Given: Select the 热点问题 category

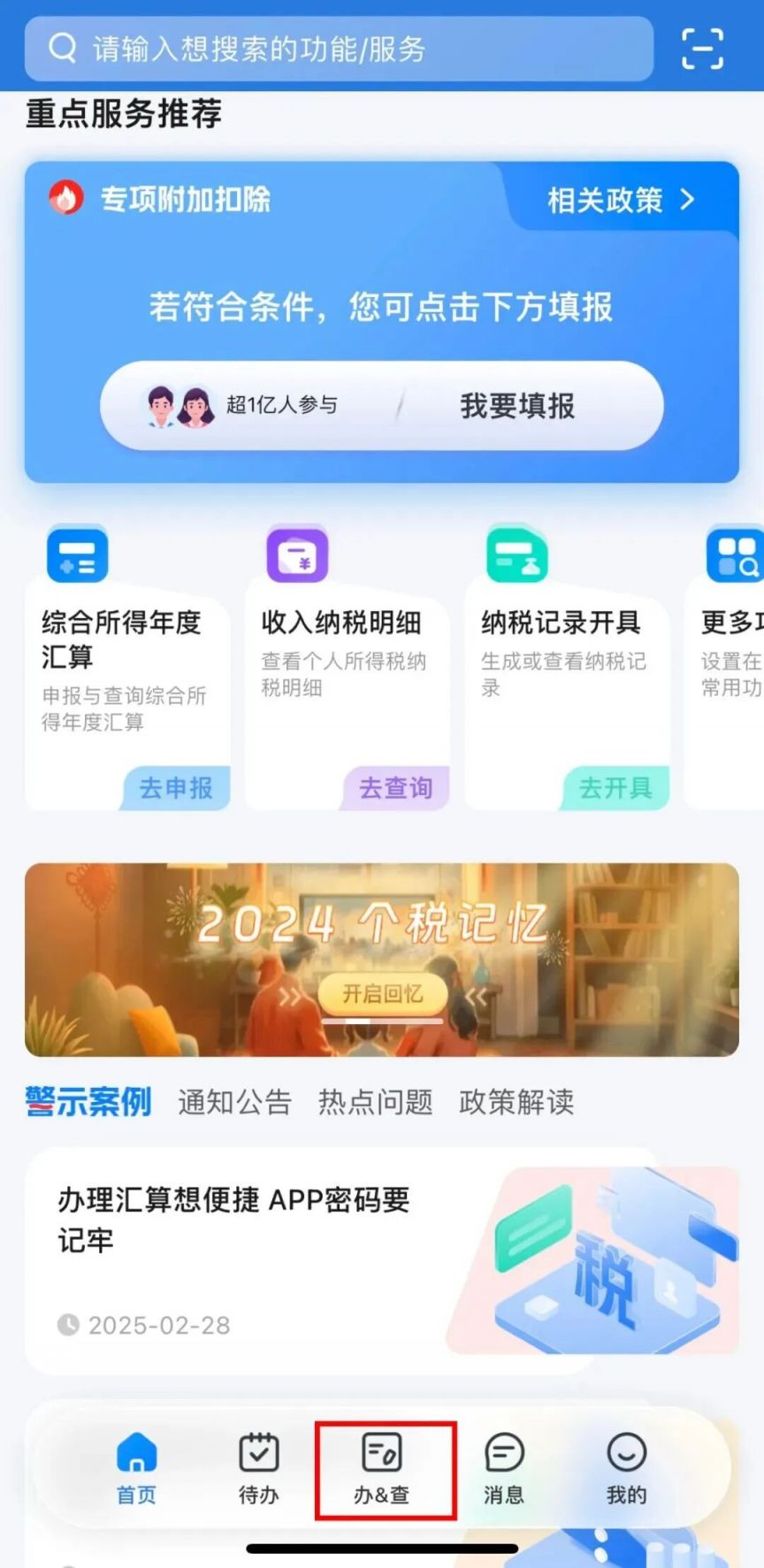Looking at the screenshot, I should tap(375, 1102).
